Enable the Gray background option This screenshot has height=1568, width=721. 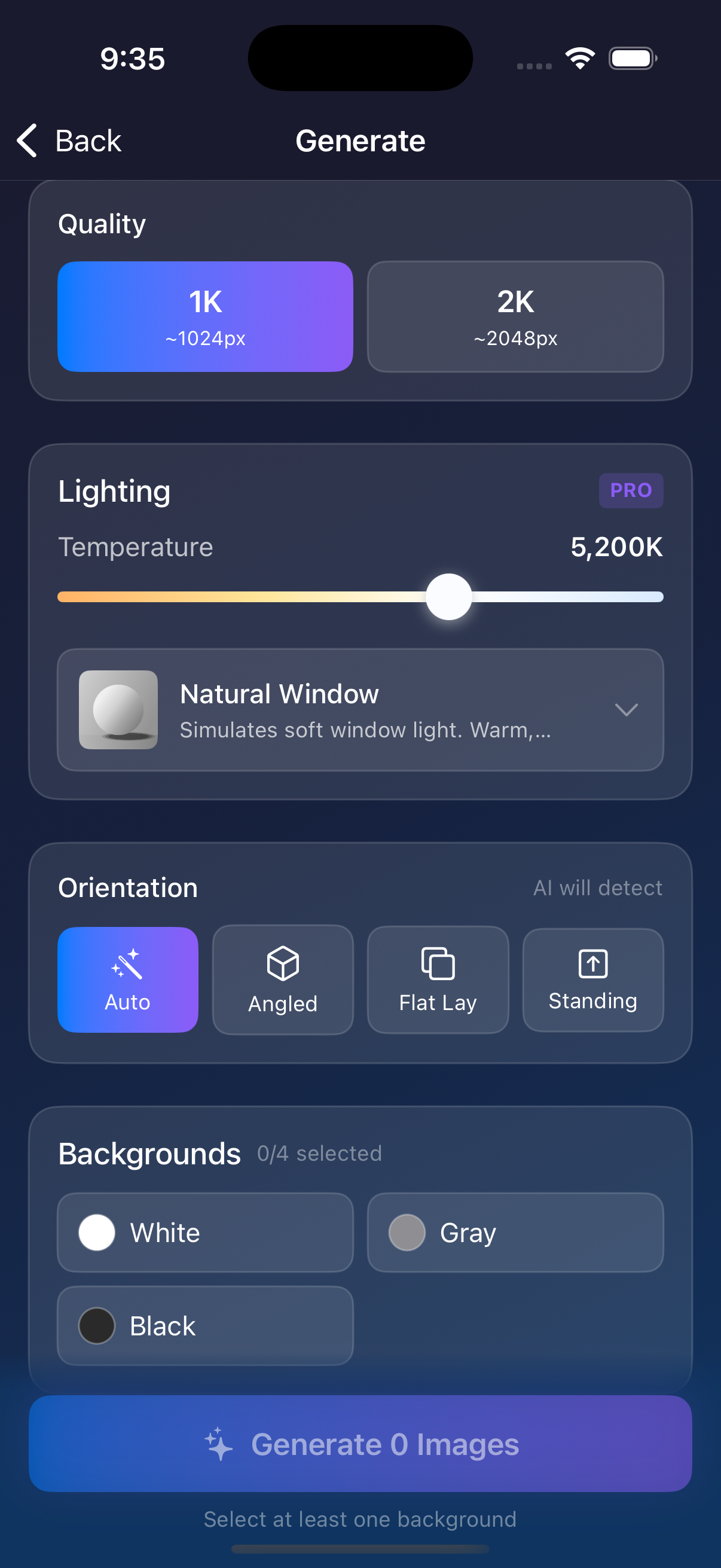(x=514, y=1232)
